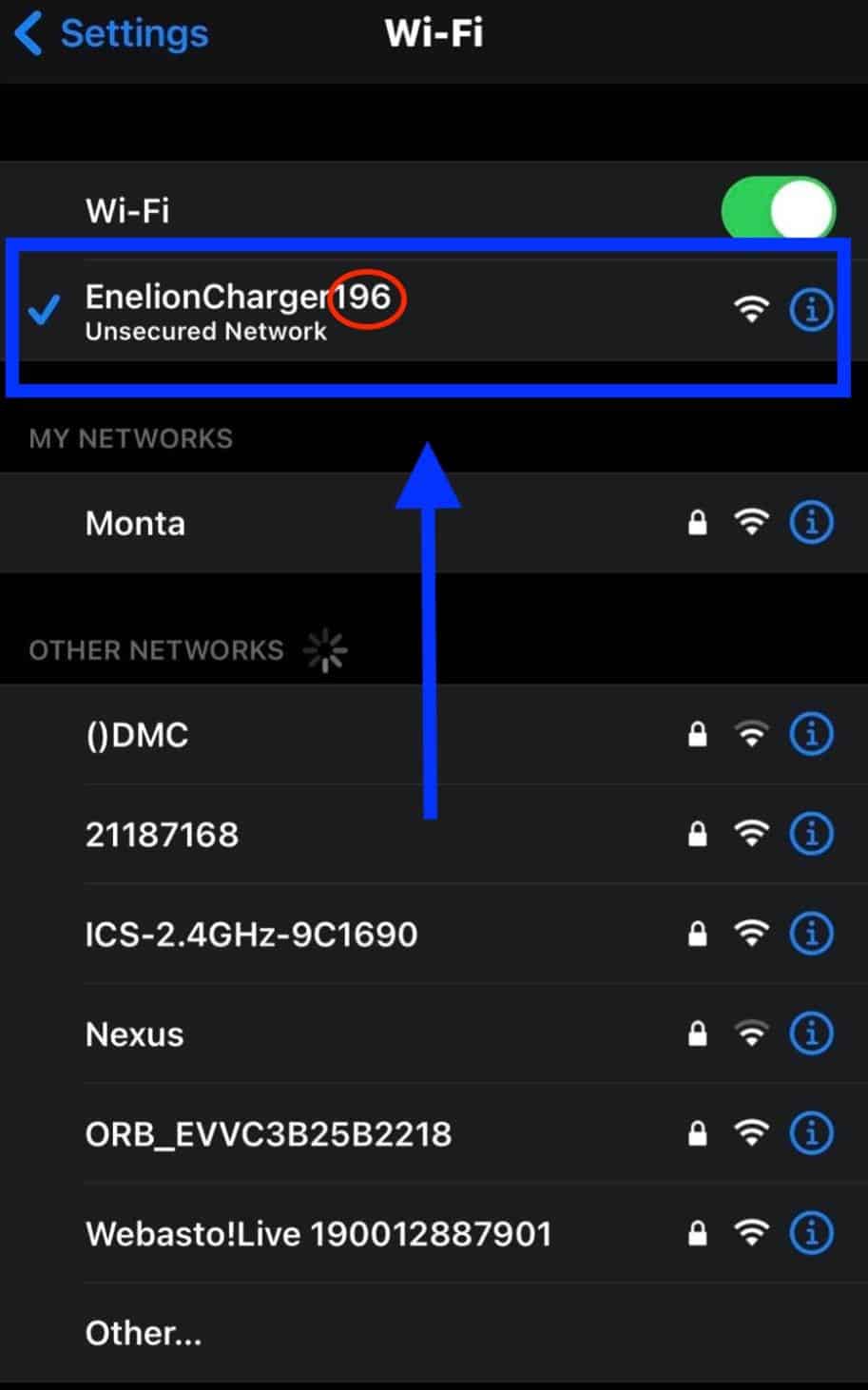
Task: View info for network 21187168
Action: click(x=811, y=835)
